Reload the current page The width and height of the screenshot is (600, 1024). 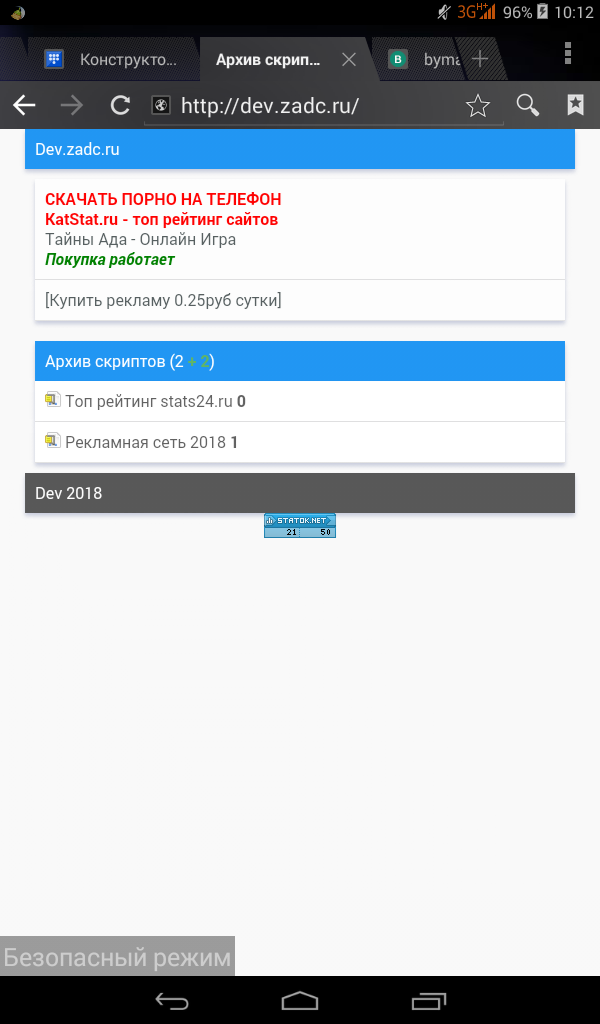tap(120, 106)
